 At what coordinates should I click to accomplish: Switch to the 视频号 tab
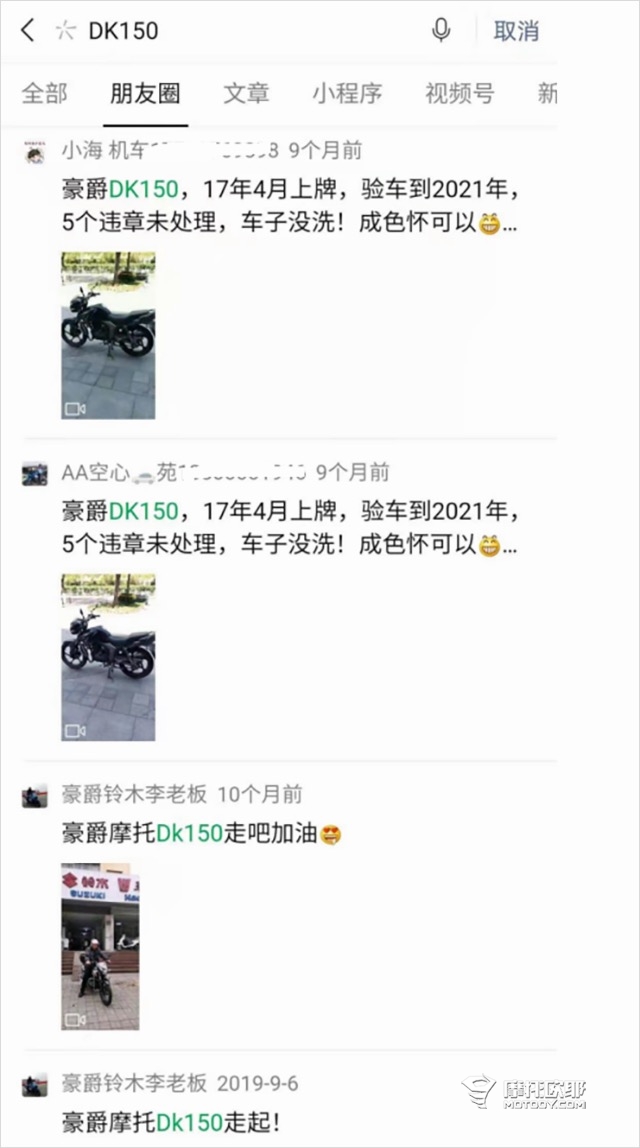point(459,94)
